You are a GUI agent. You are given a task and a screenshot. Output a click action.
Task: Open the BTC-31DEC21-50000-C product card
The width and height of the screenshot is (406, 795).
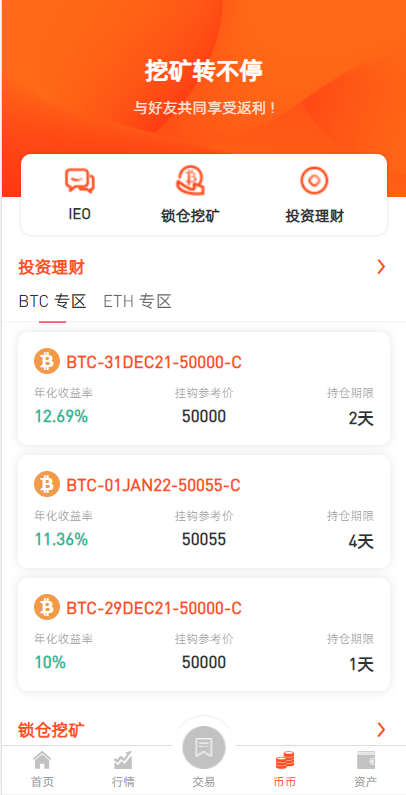coord(204,388)
